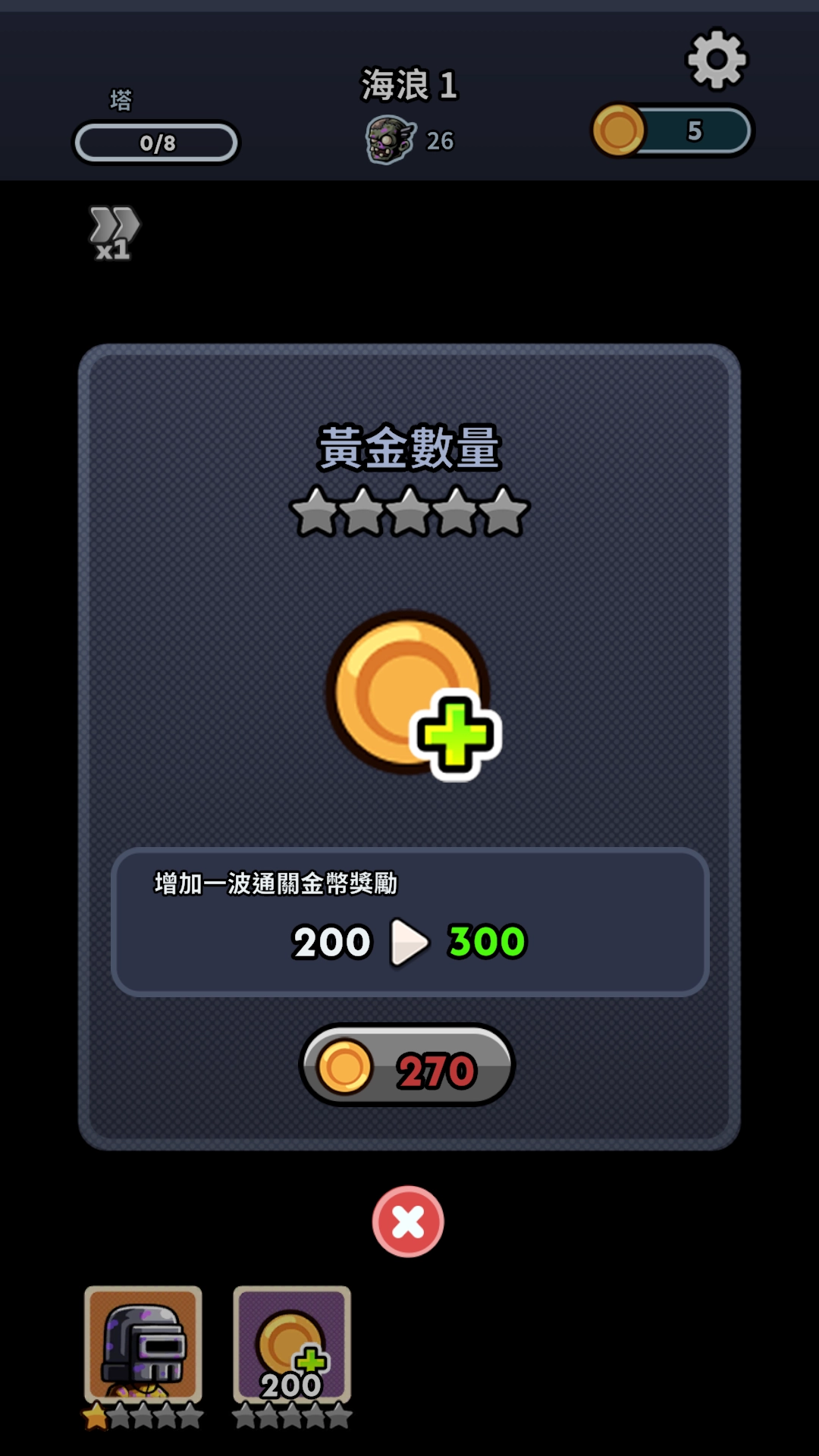Click the zombie head icon showing 26
This screenshot has height=1456, width=819.
click(x=391, y=139)
